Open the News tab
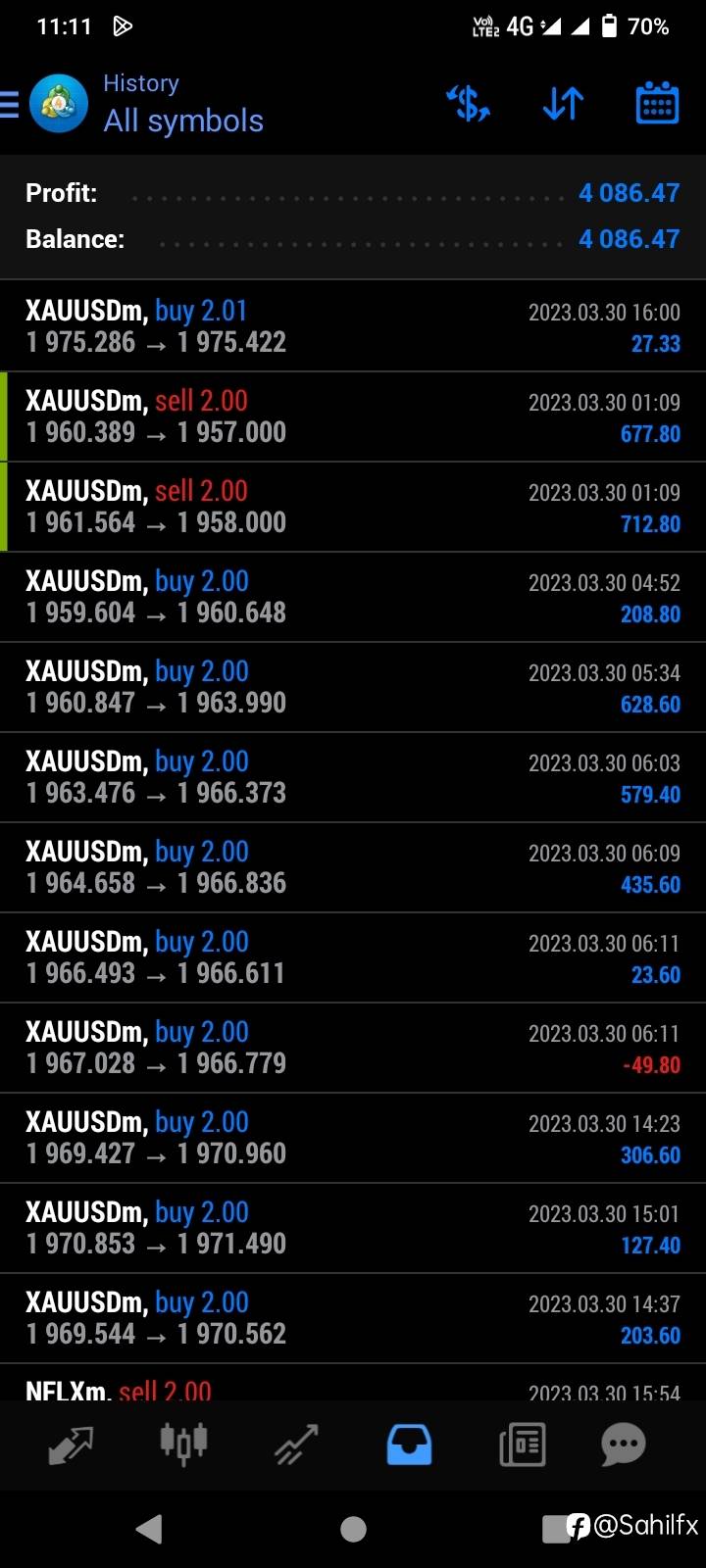706x1568 pixels. [x=522, y=1445]
